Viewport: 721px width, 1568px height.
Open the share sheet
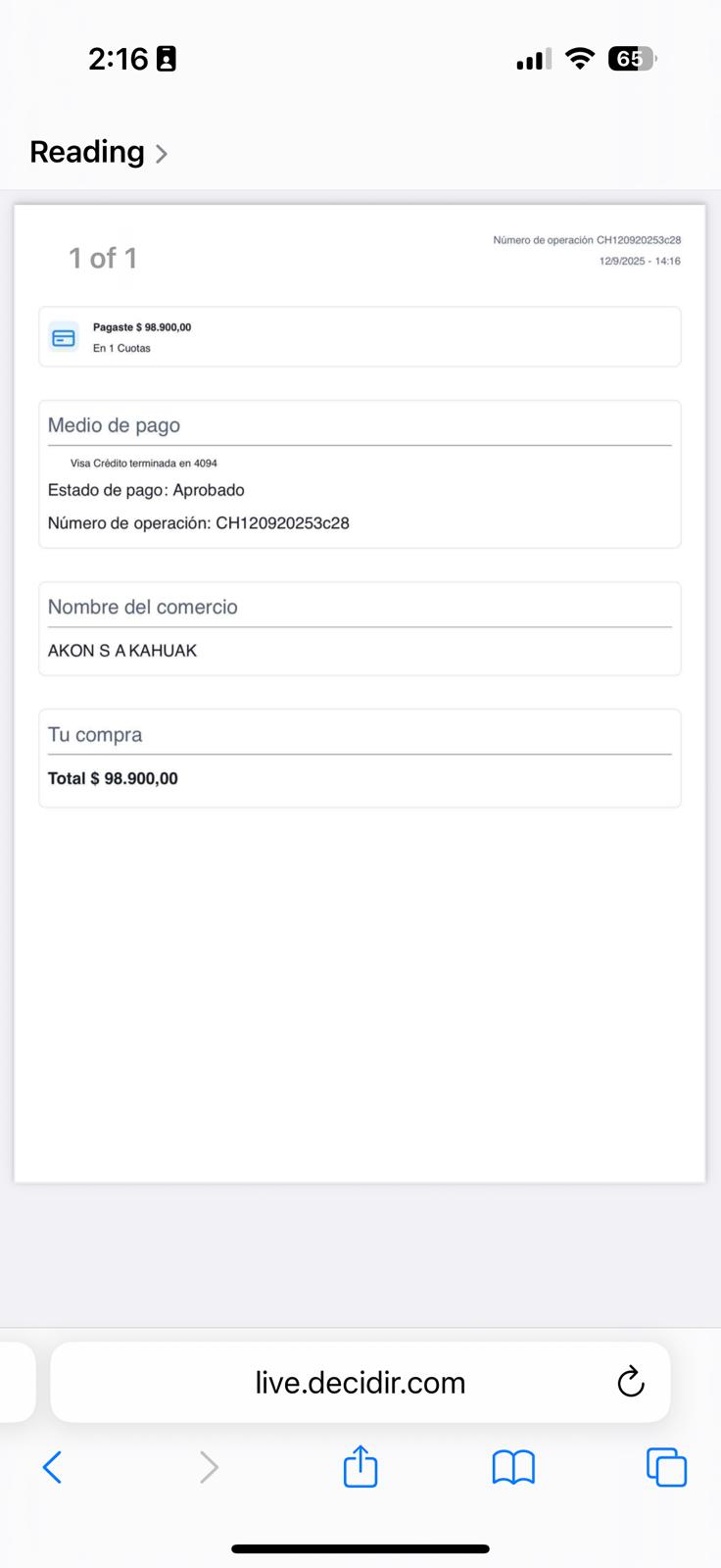[360, 1466]
